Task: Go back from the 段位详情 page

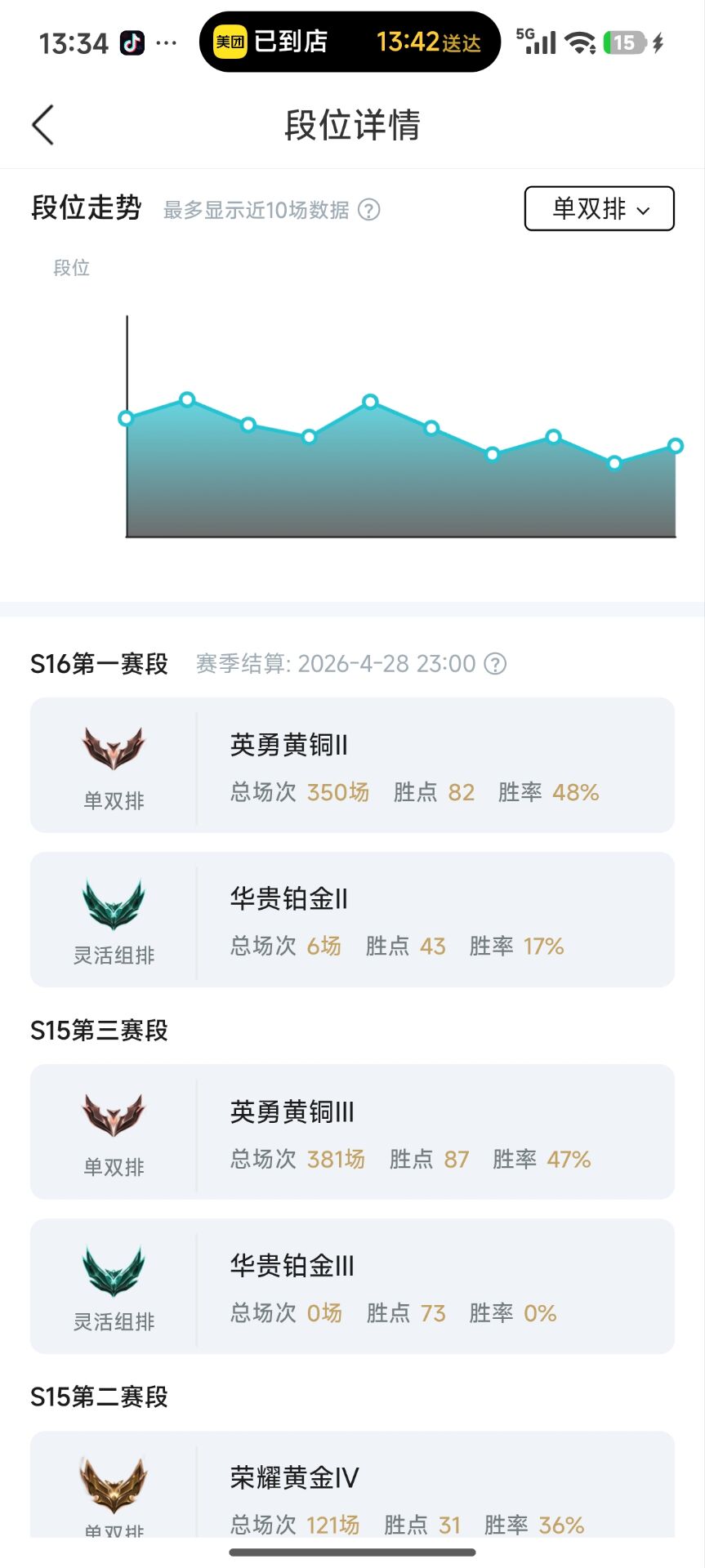Action: pyautogui.click(x=43, y=125)
